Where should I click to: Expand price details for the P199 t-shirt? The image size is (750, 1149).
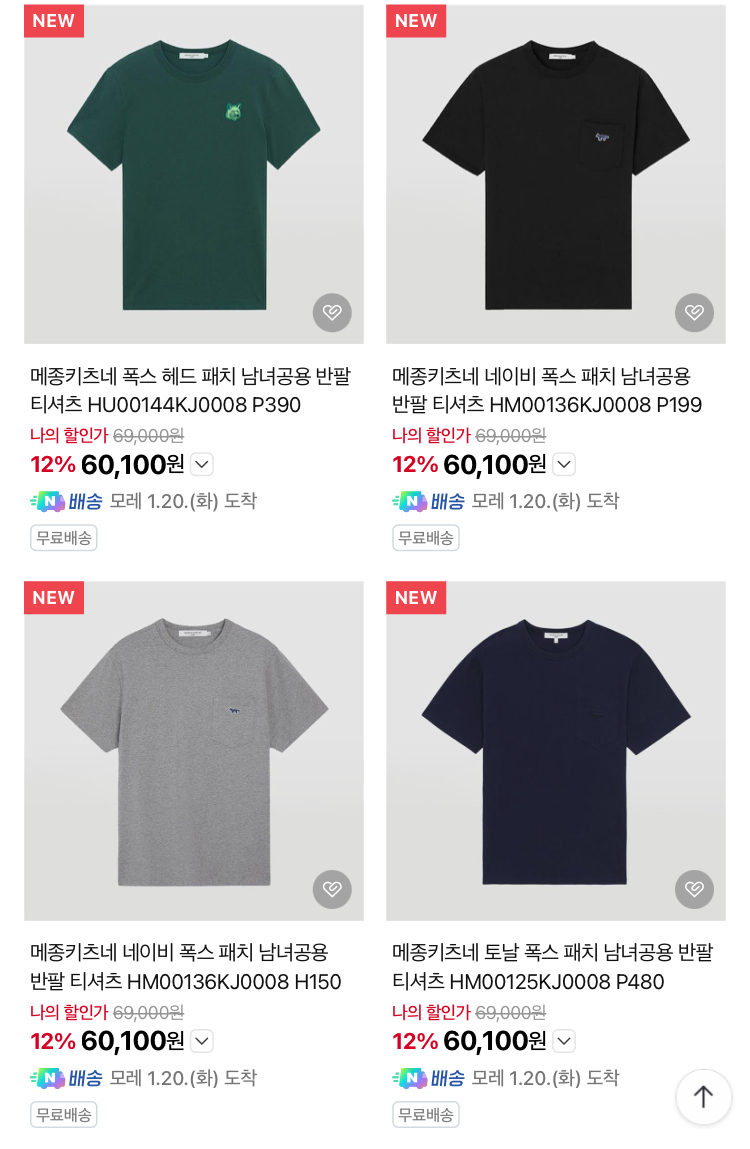(x=564, y=465)
